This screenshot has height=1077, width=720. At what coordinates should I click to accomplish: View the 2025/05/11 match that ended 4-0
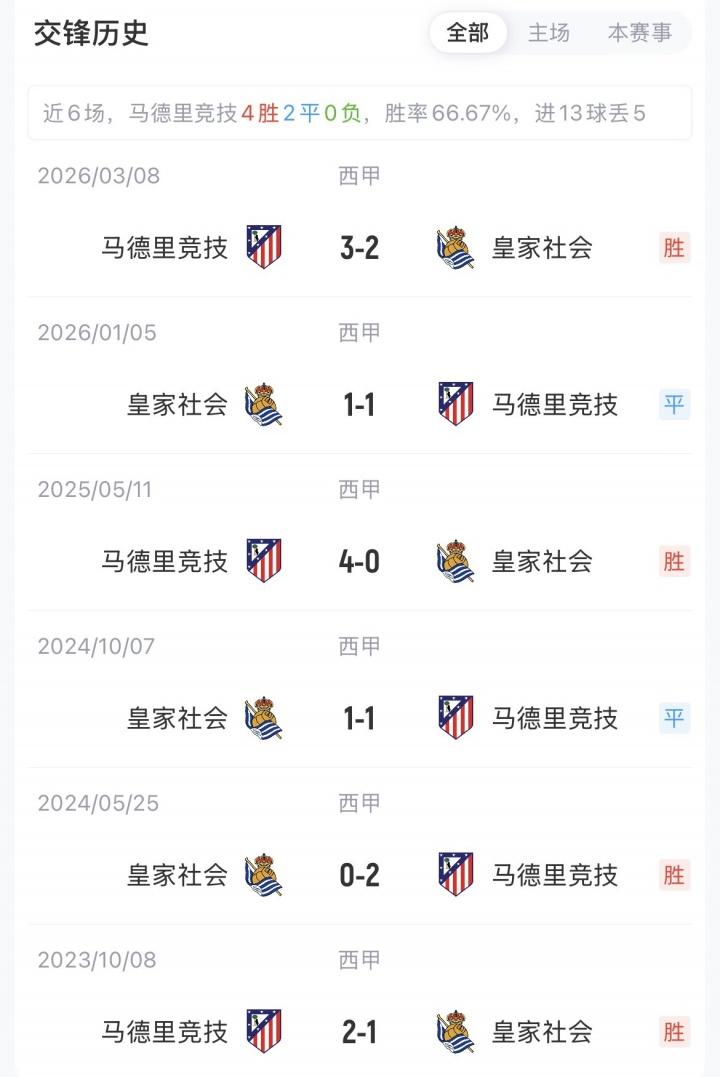point(359,561)
